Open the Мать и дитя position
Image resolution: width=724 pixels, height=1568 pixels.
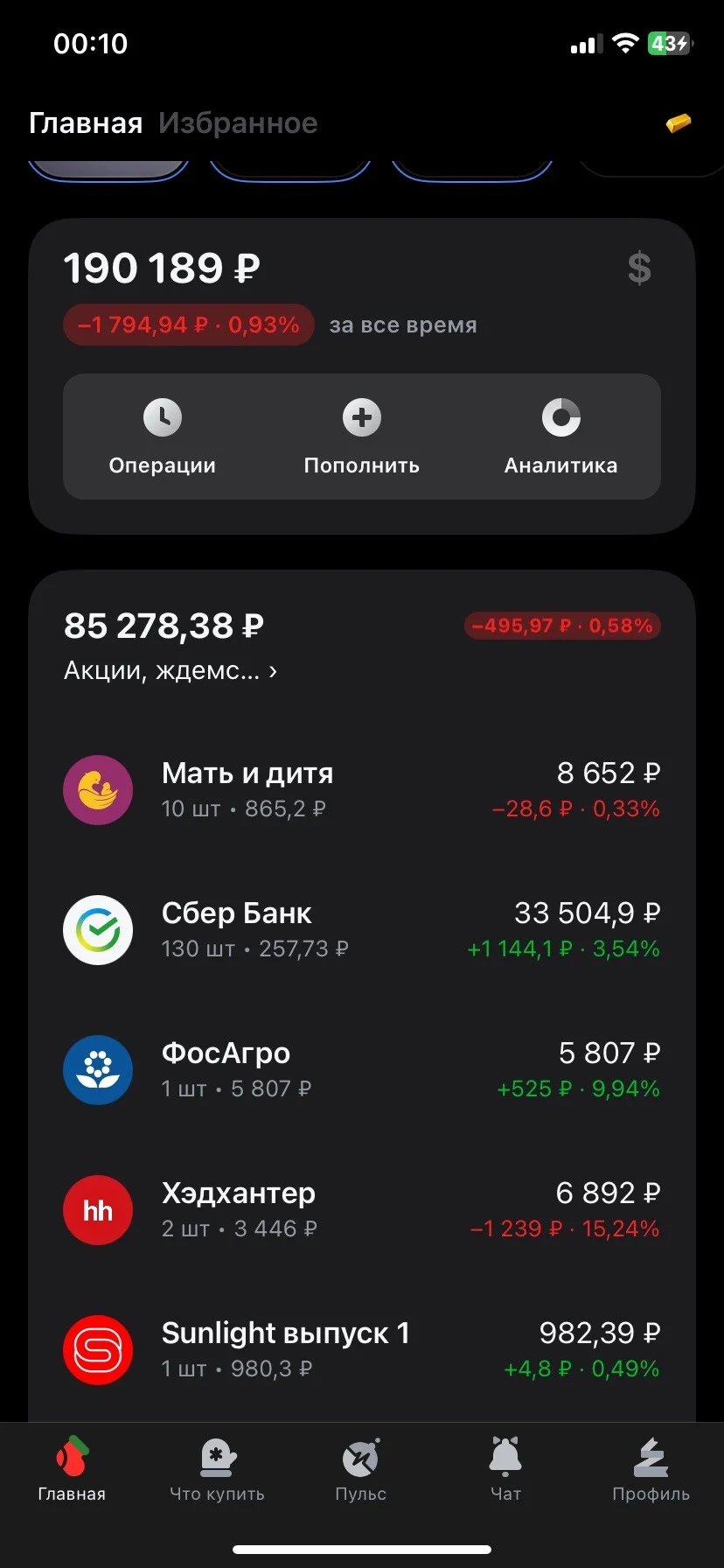pyautogui.click(x=362, y=790)
